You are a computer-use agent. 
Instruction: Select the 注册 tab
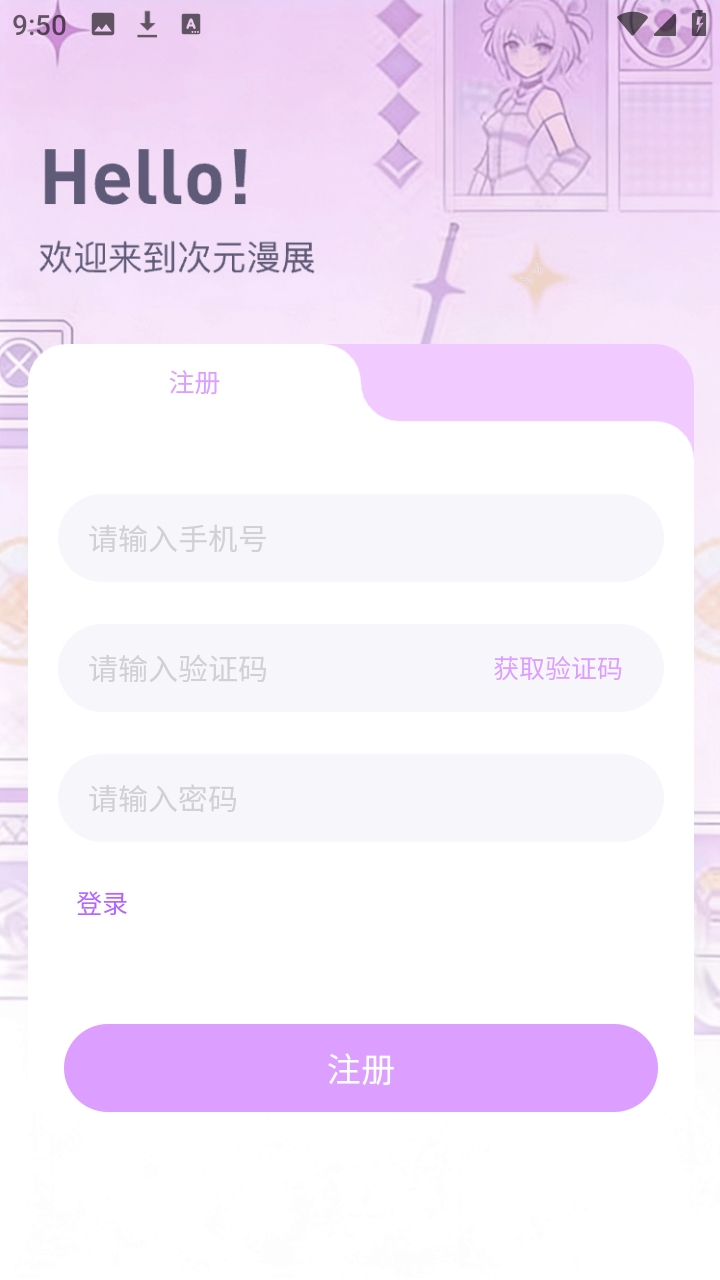[194, 383]
